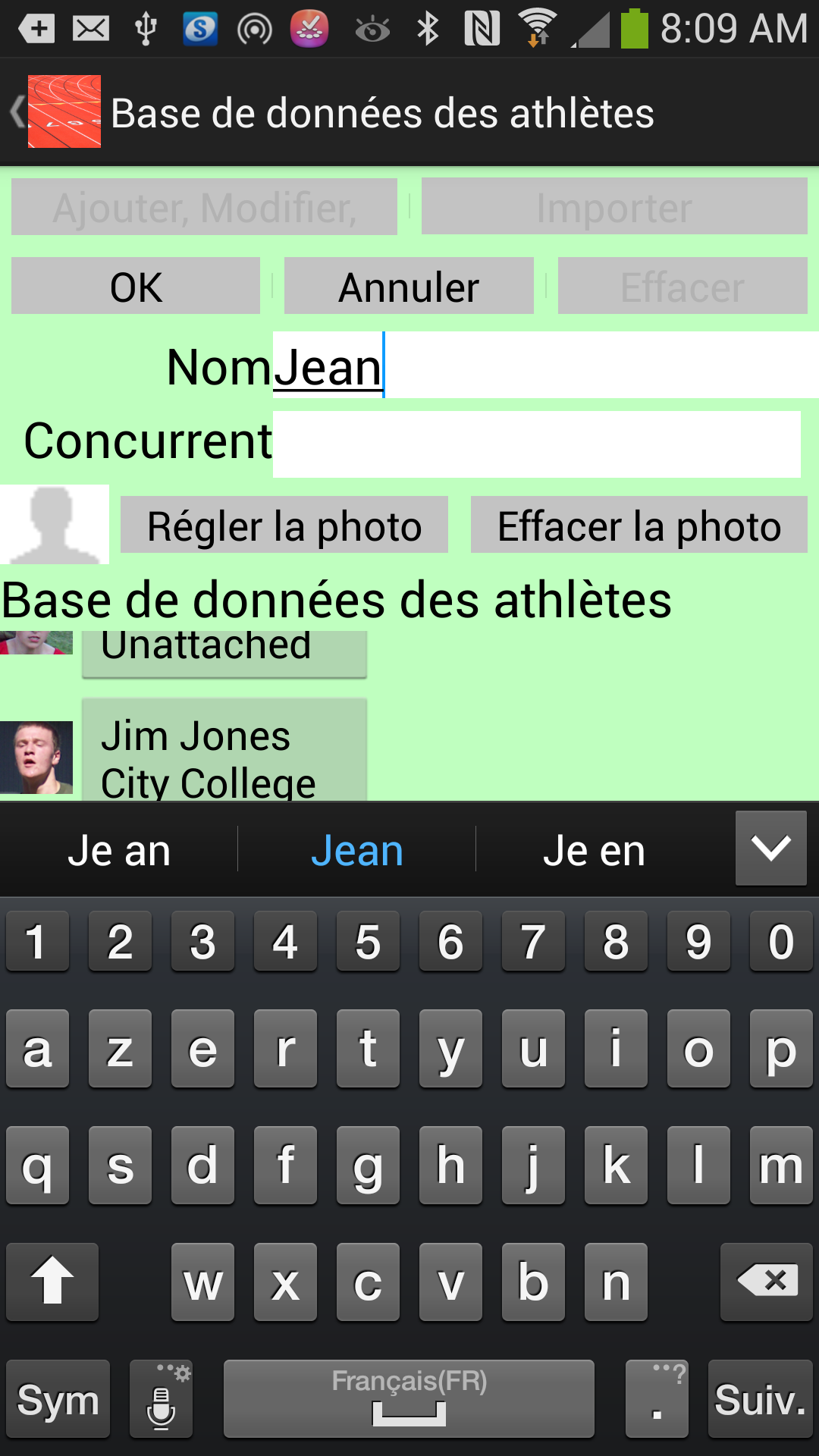Tap Annuler to cancel editing
Viewport: 819px width, 1456px height.
pos(409,287)
